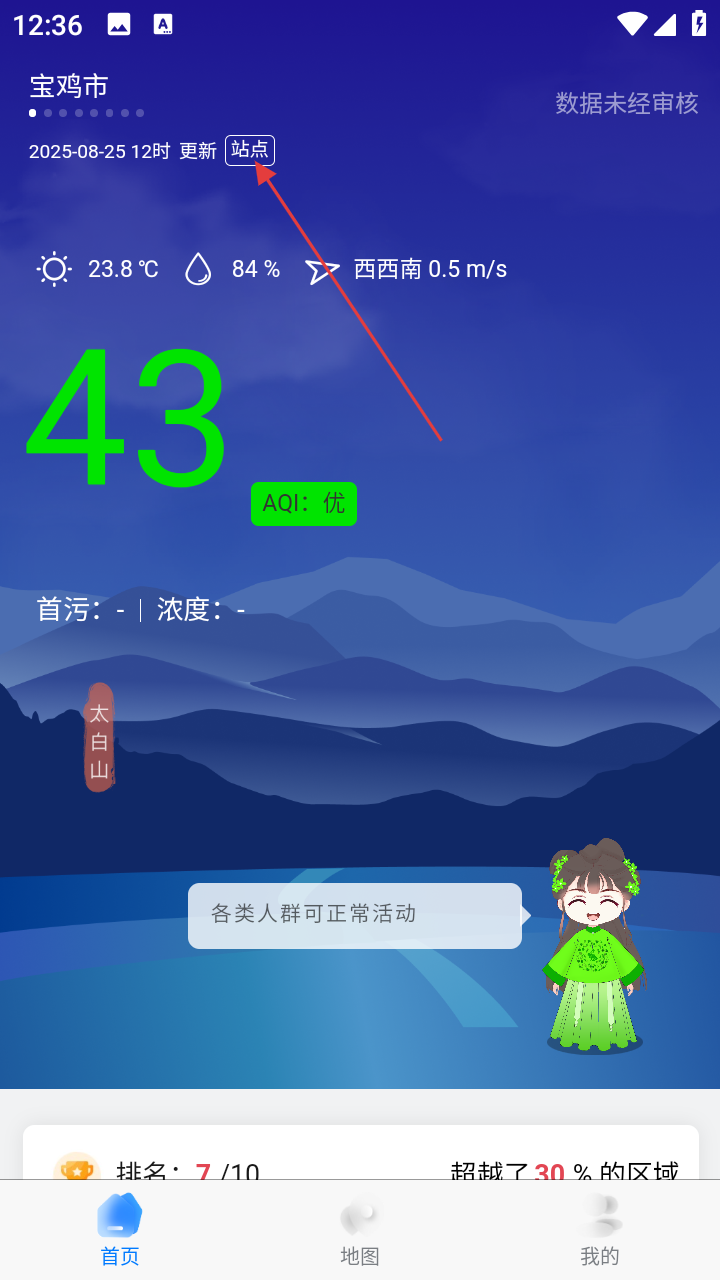Tap the 站点 station button
The image size is (720, 1280).
coord(249,151)
